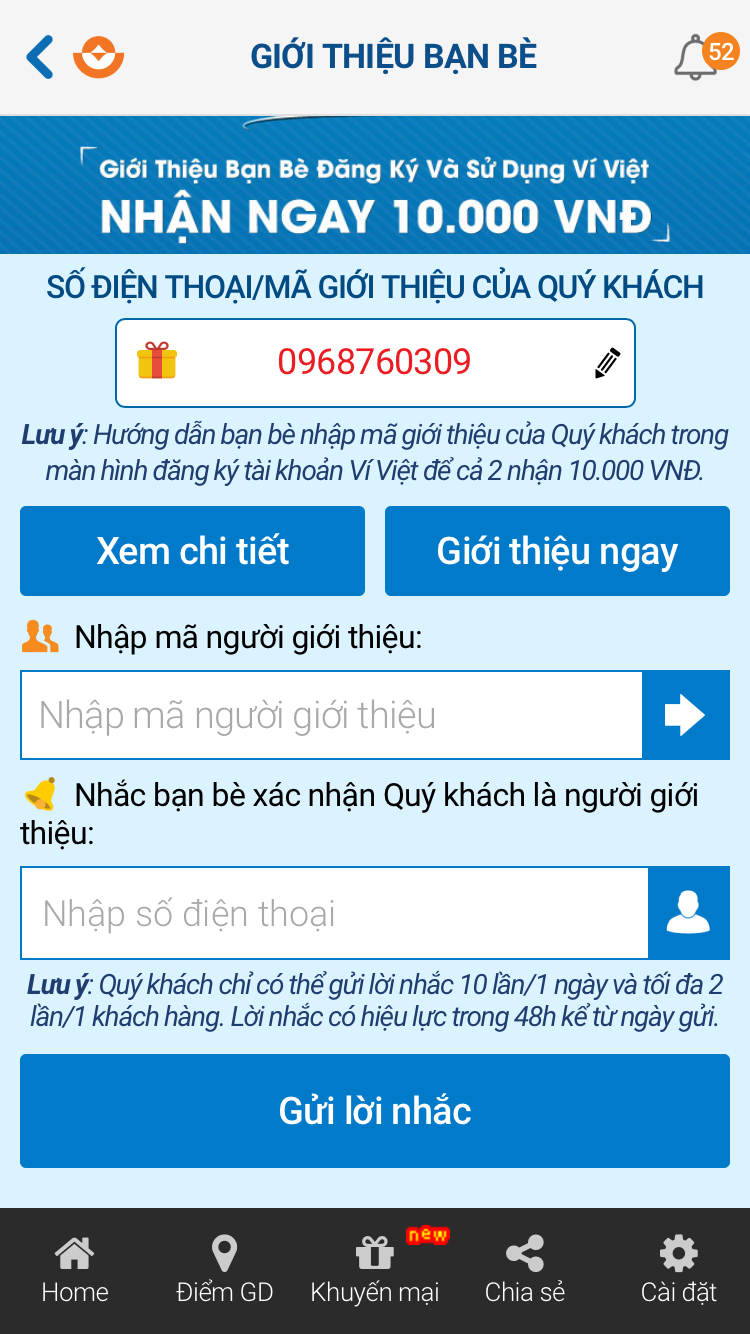Open contacts via the person icon
Image resolution: width=750 pixels, height=1334 pixels.
690,912
